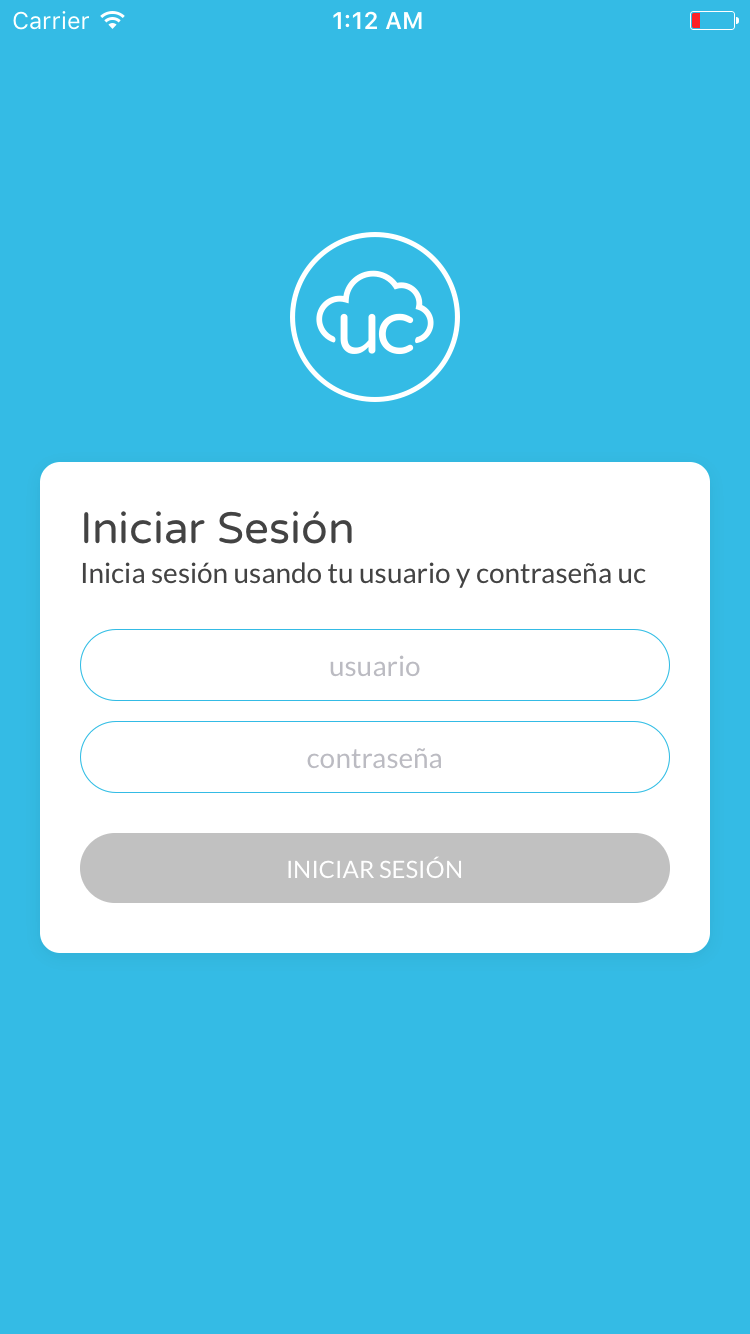Tap the usuario input field
Screen dimensions: 750x1334
[375, 666]
